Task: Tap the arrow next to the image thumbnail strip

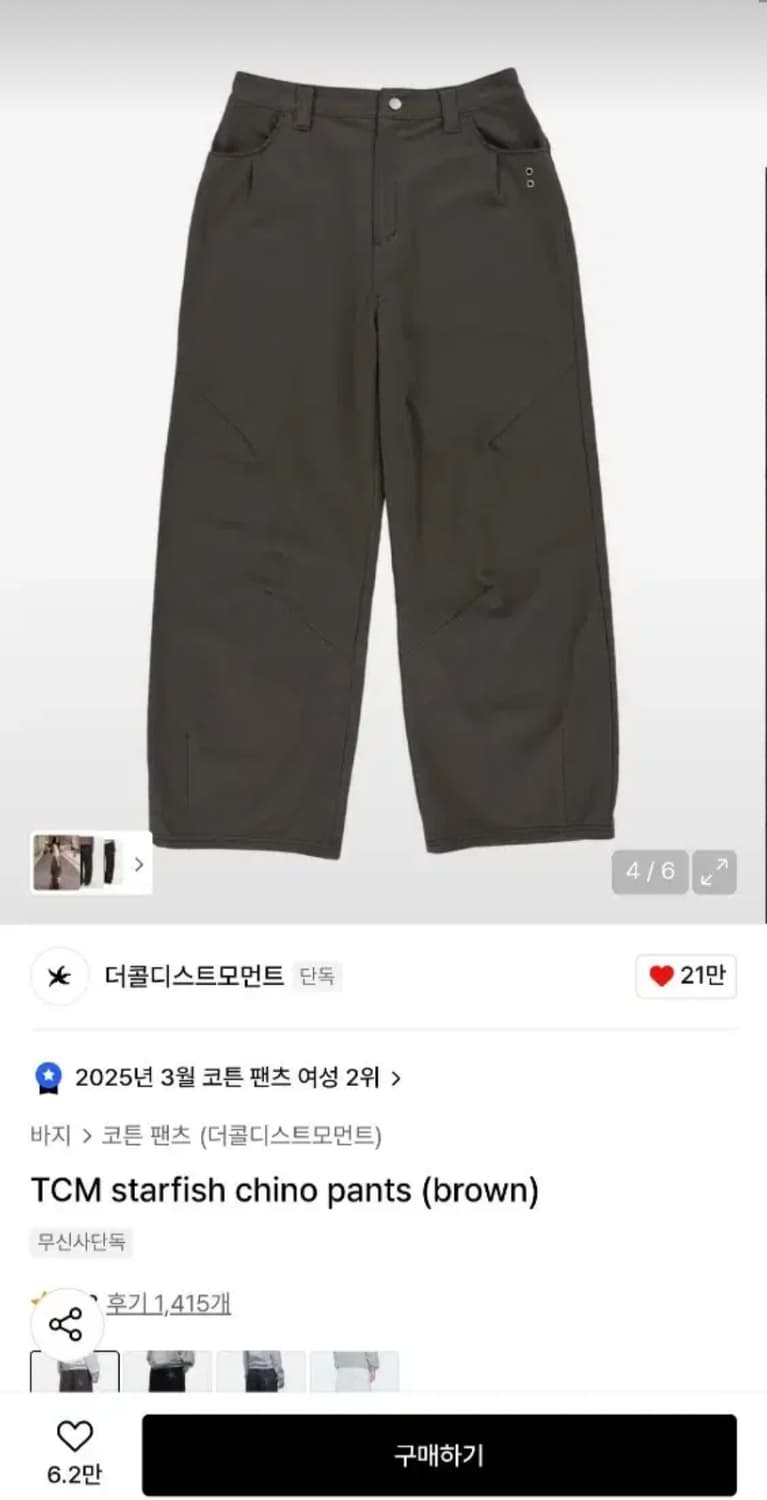Action: coord(140,862)
